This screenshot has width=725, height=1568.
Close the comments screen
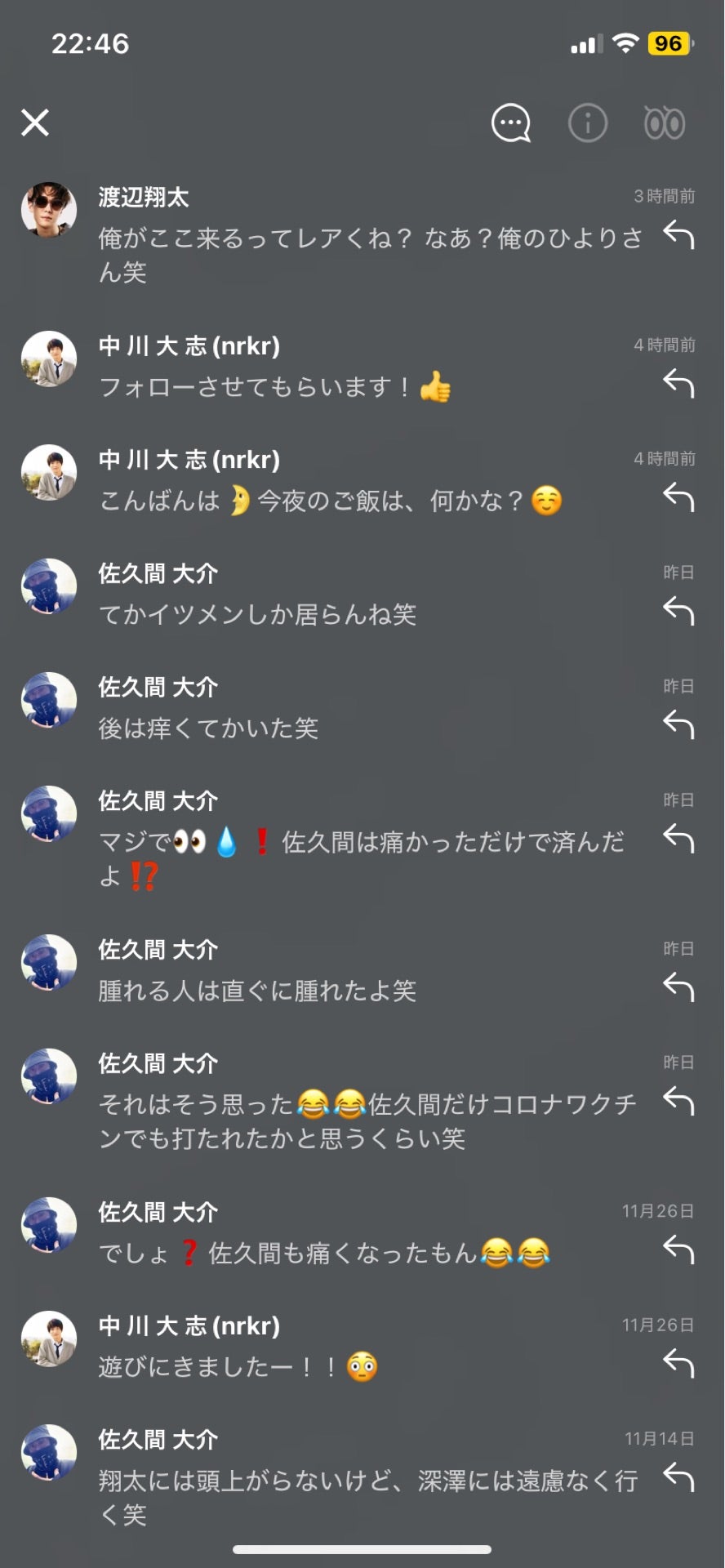click(34, 123)
